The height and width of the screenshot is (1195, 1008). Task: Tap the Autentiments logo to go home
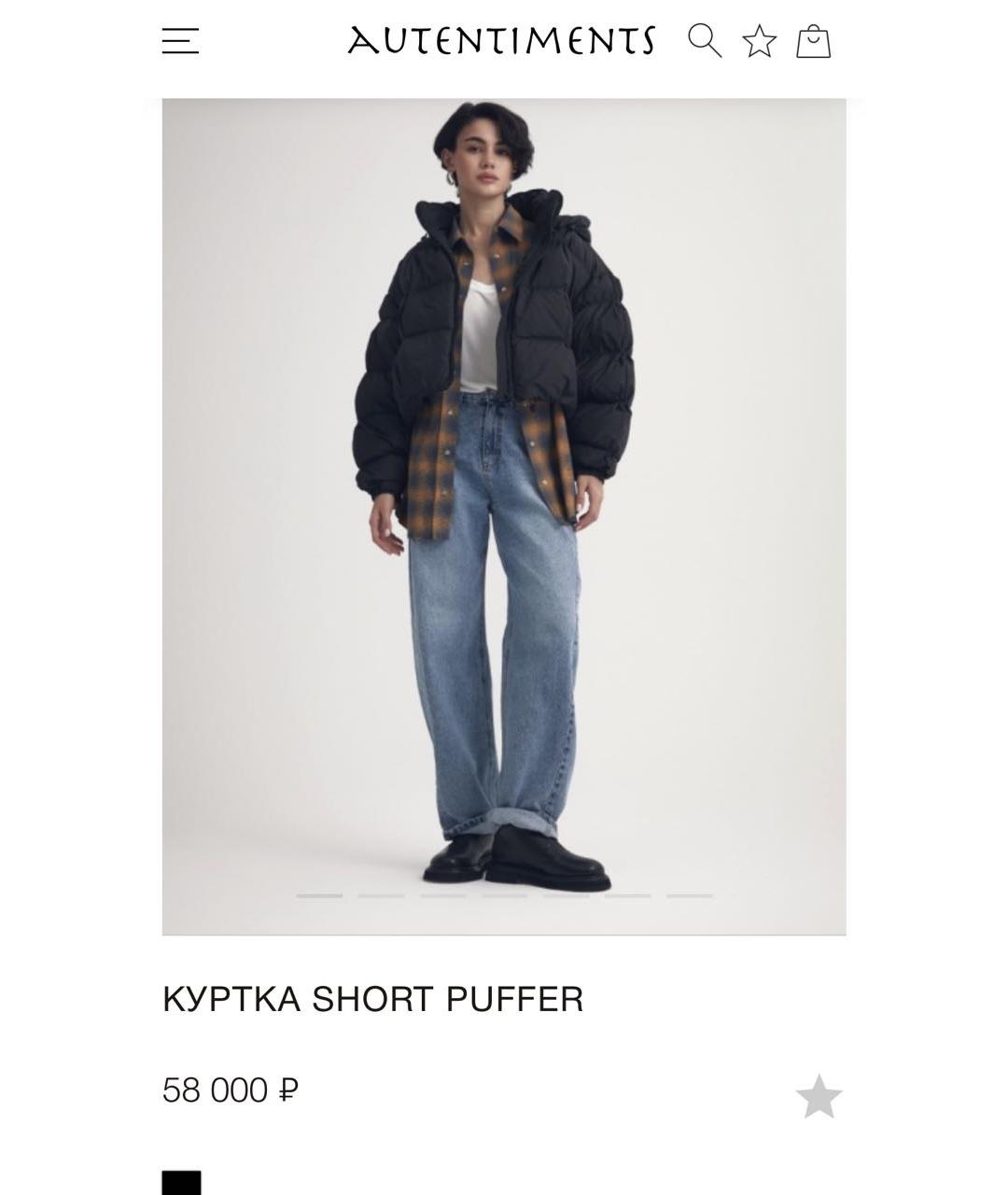[x=502, y=41]
